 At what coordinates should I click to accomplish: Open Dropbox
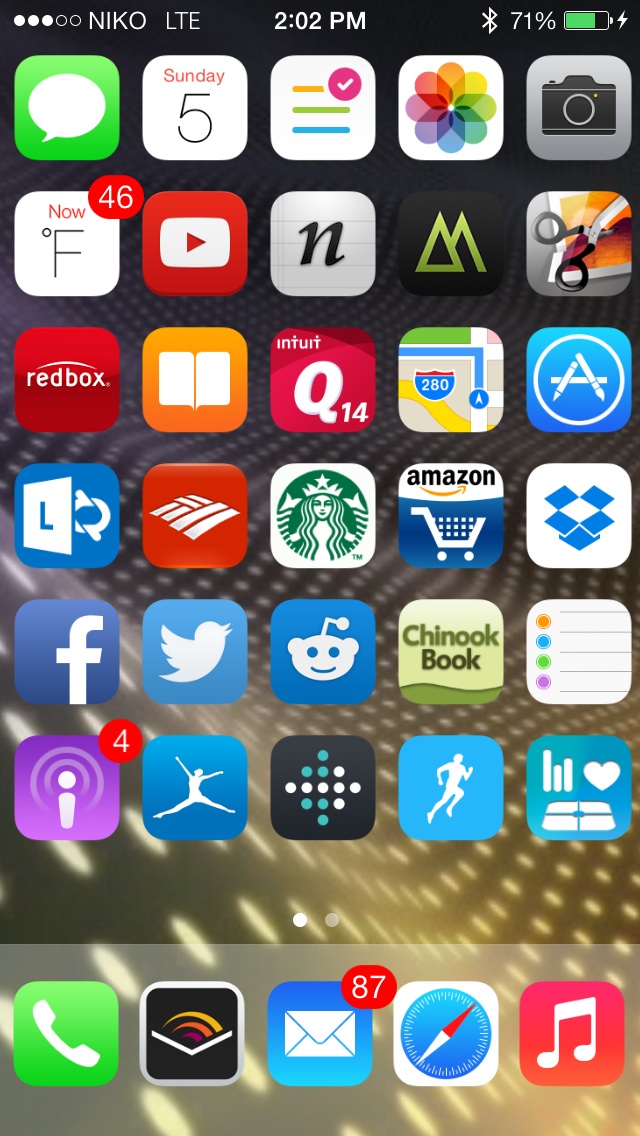[x=578, y=516]
